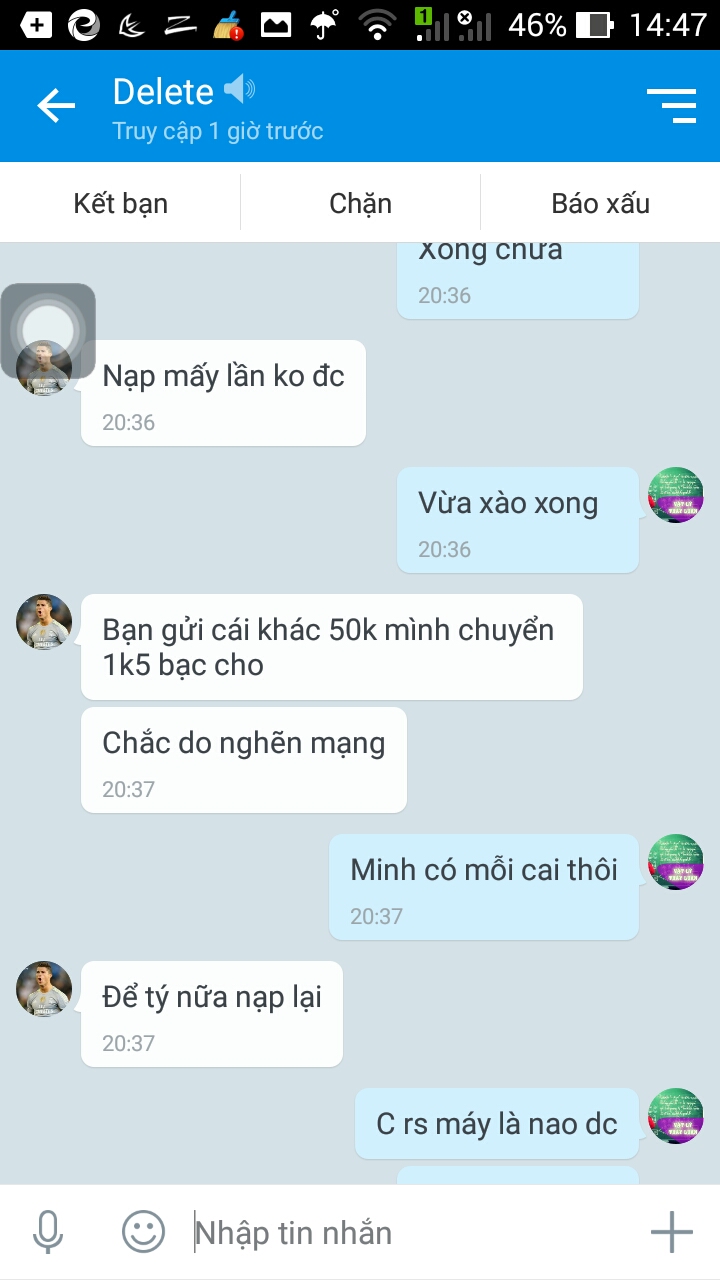This screenshot has width=720, height=1280.
Task: Tap Kết bạn to add friend
Action: (x=120, y=204)
